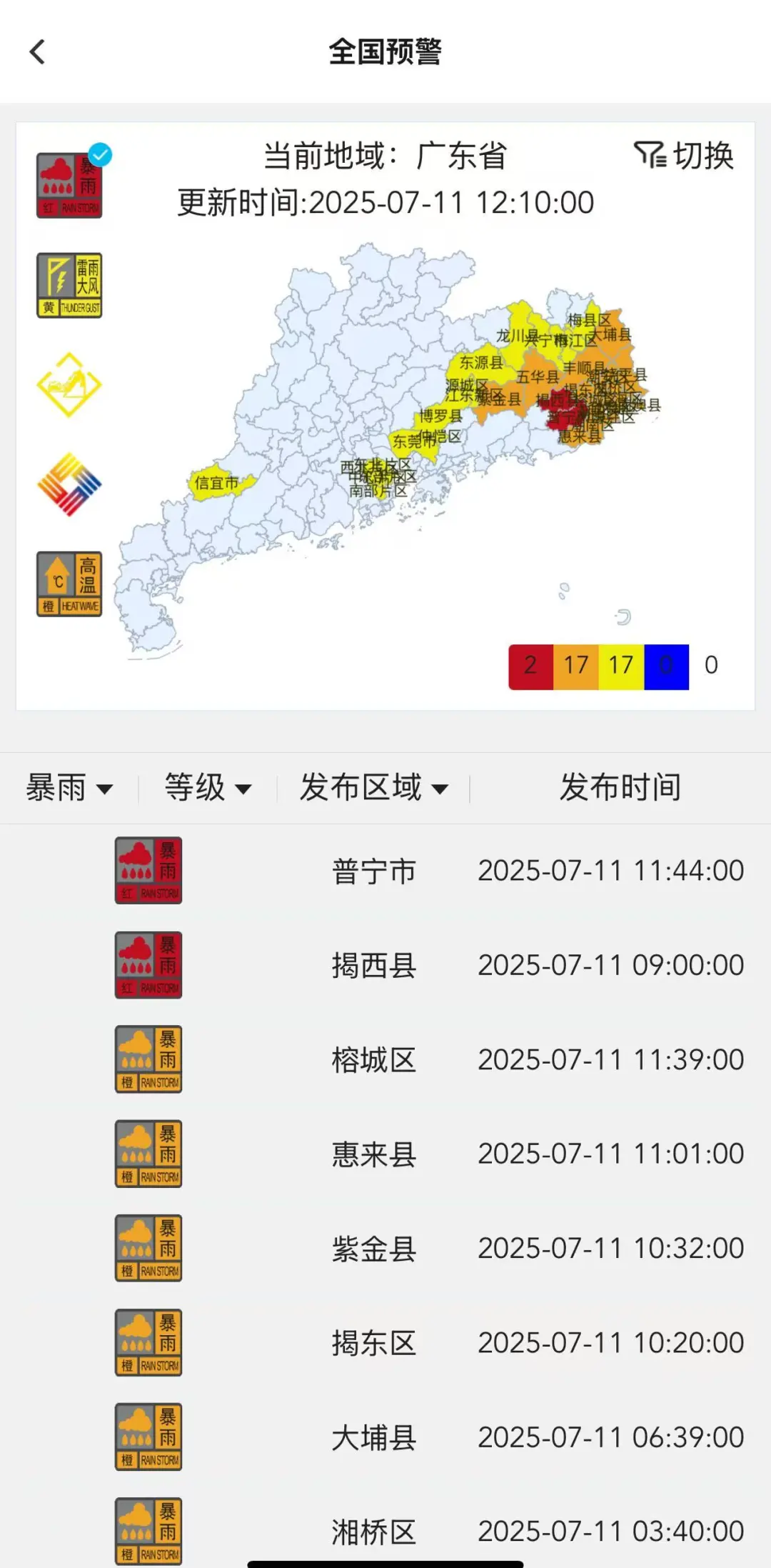Select the orange heat wave warning icon
This screenshot has height=1568, width=771.
69,584
